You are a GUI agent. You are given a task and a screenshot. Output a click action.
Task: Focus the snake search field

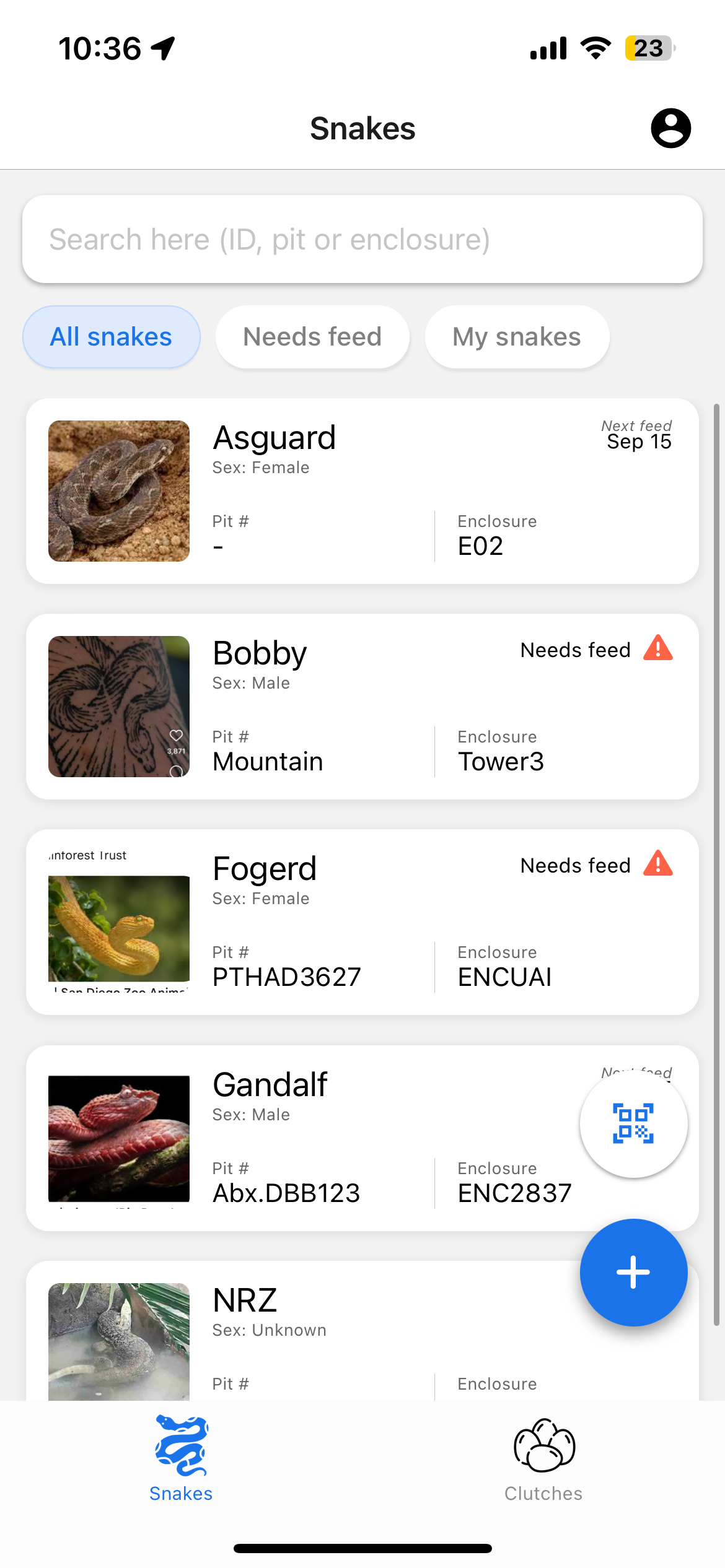tap(362, 240)
